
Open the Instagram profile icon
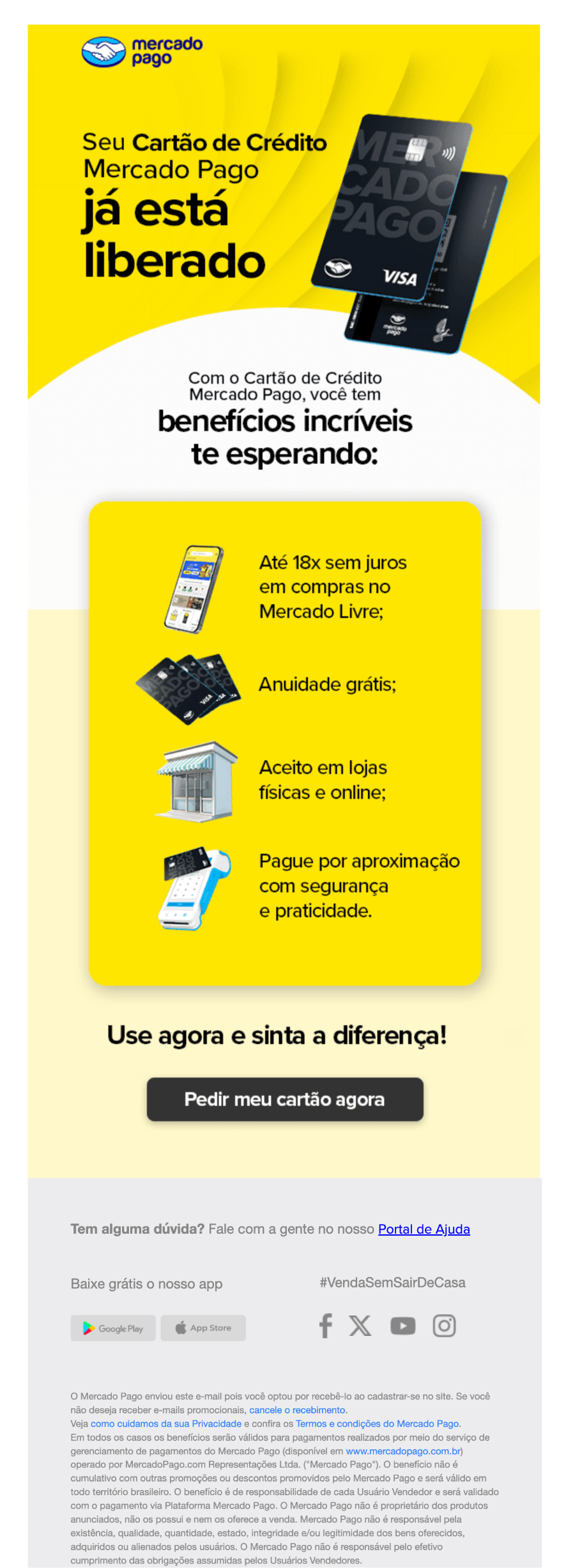[444, 1326]
